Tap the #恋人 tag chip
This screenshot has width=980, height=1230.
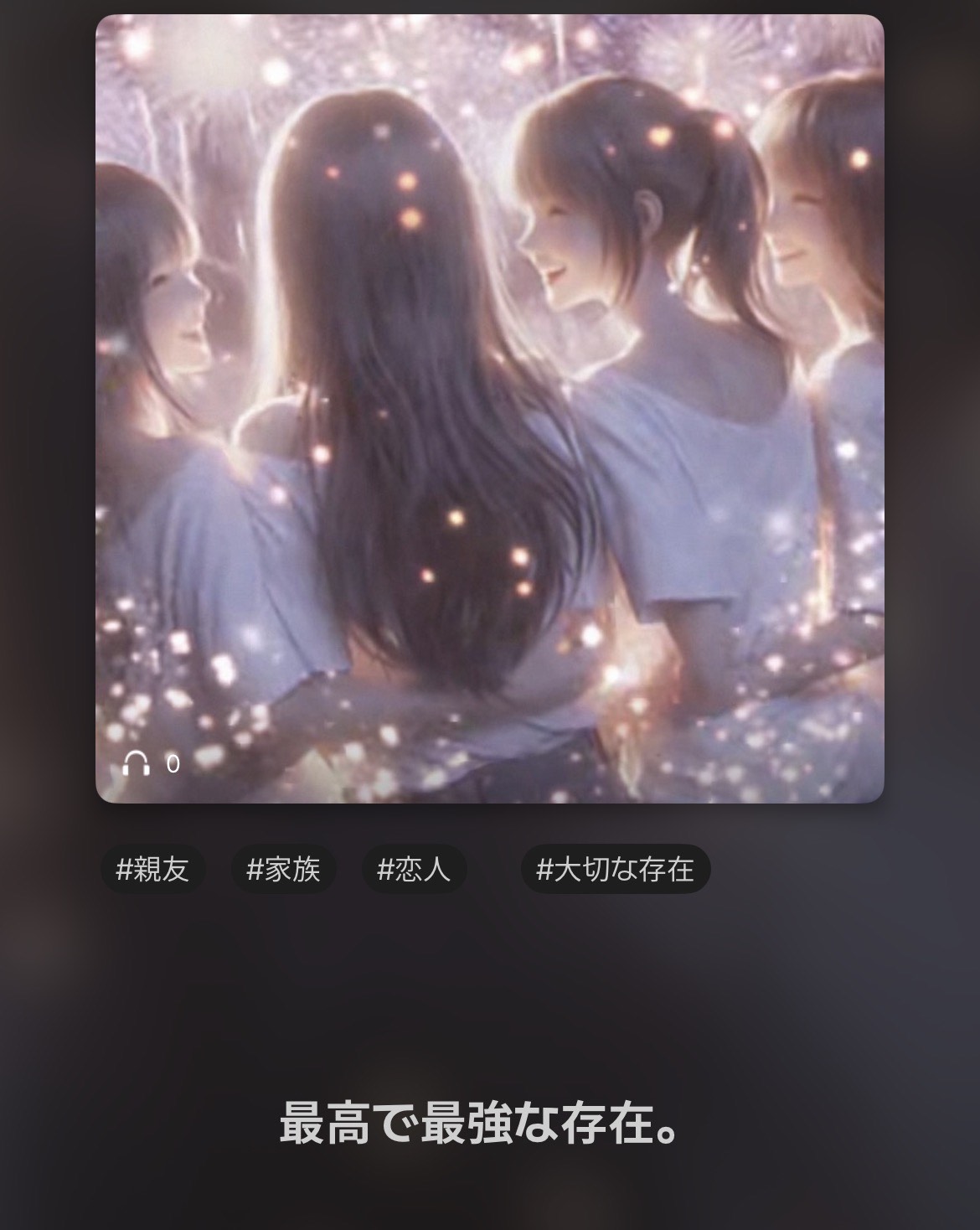414,869
